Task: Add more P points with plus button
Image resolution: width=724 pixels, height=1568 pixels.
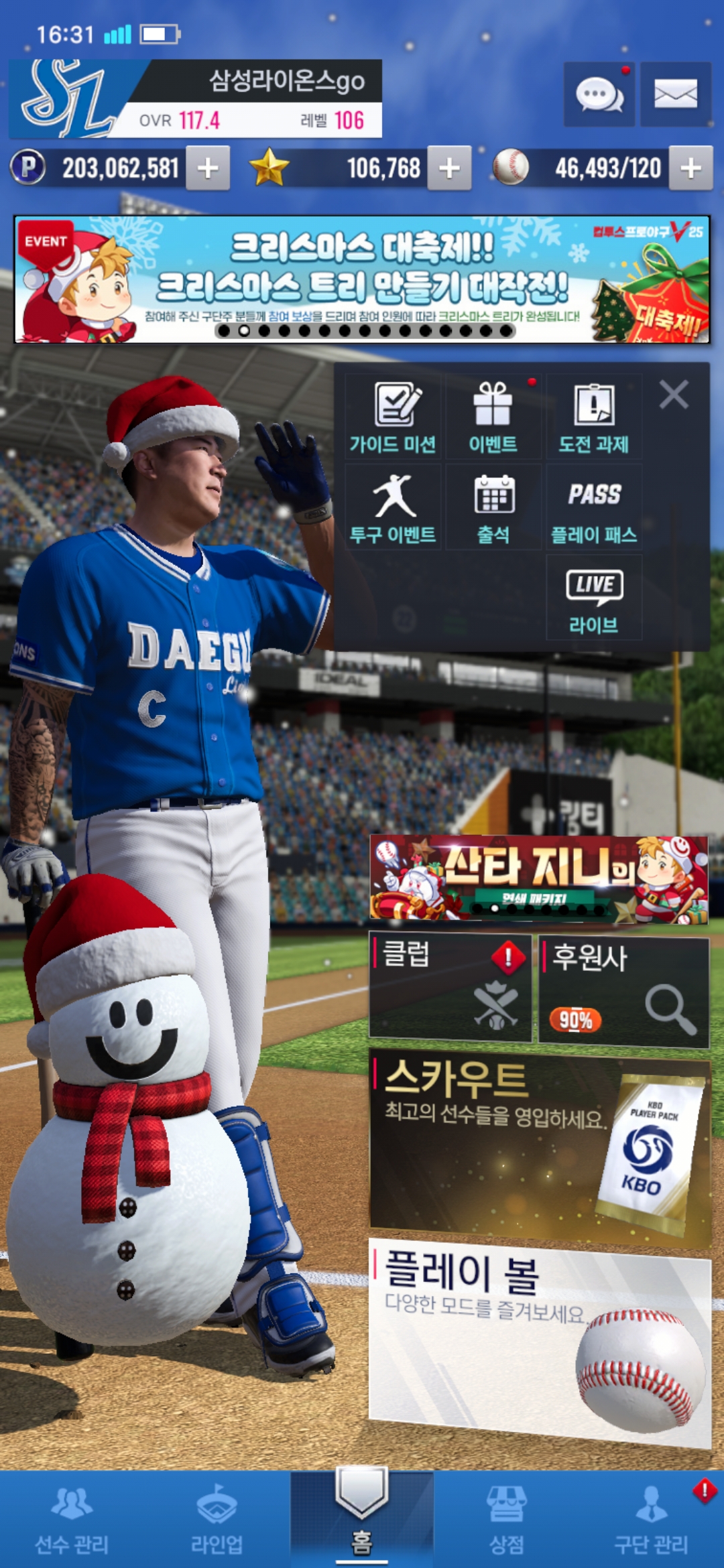Action: tap(208, 168)
